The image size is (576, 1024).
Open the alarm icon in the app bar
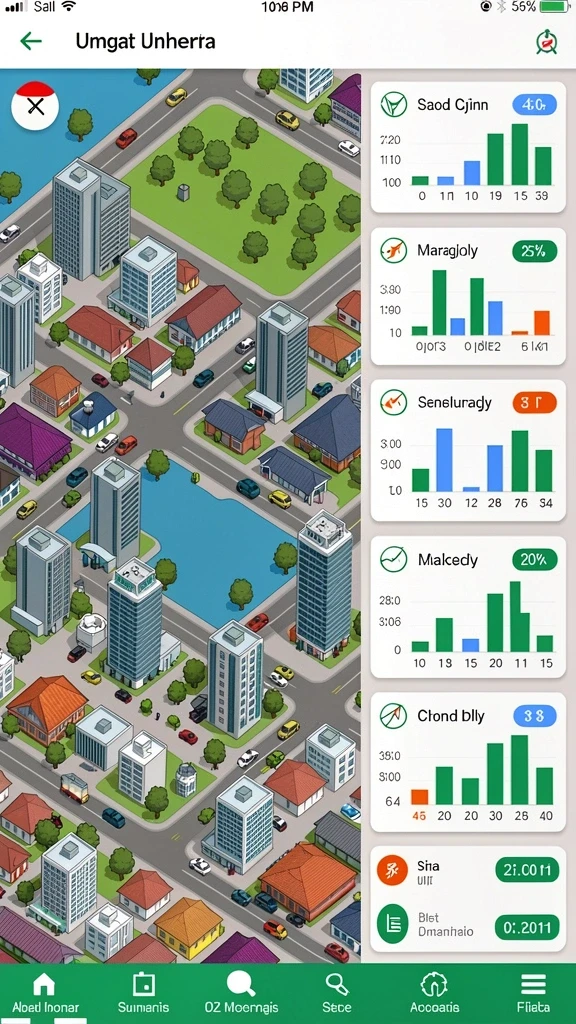[546, 42]
